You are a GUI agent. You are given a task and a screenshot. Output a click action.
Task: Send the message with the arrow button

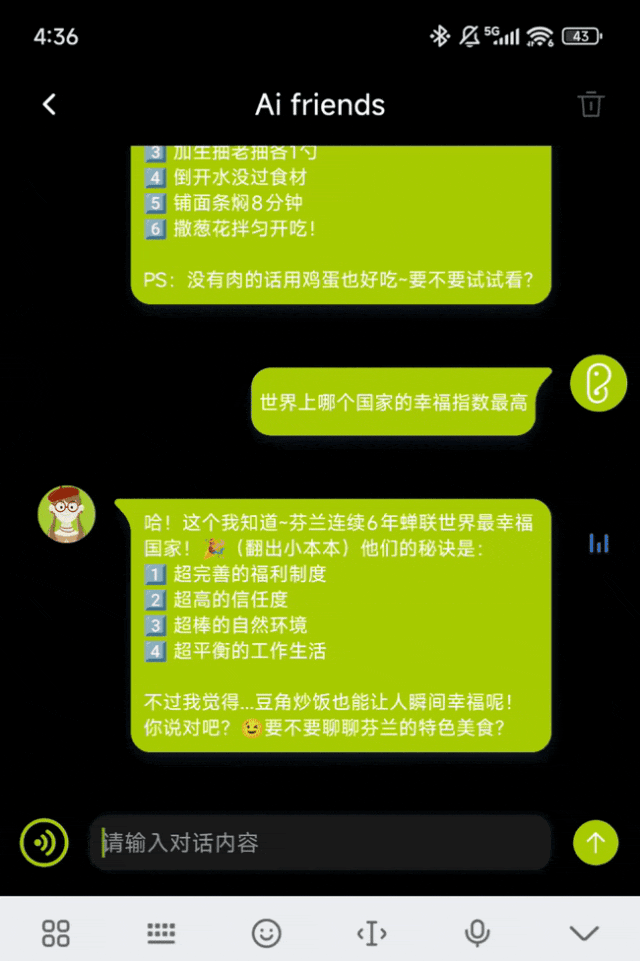point(596,842)
